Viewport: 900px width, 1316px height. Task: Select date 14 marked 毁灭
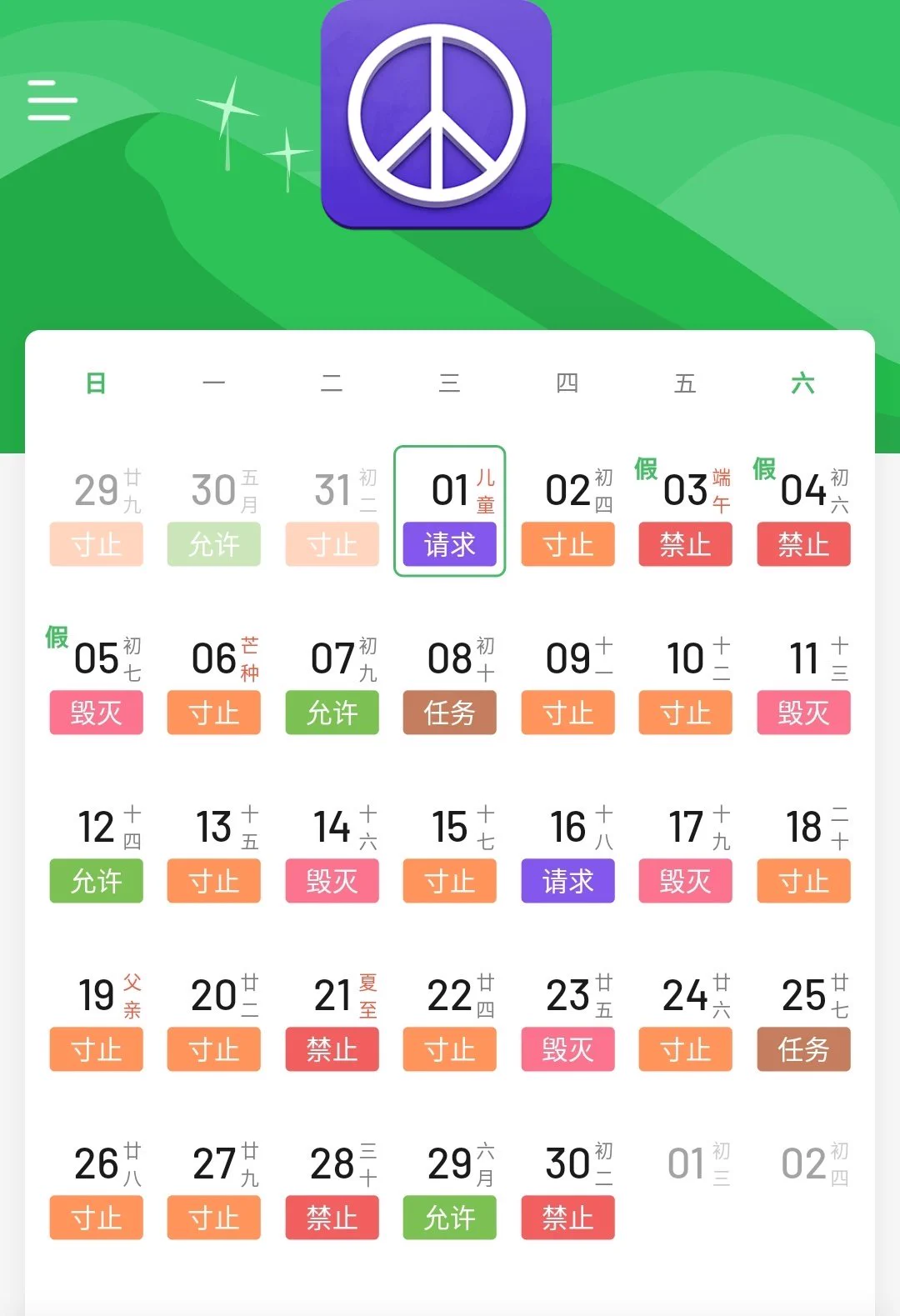click(x=332, y=848)
